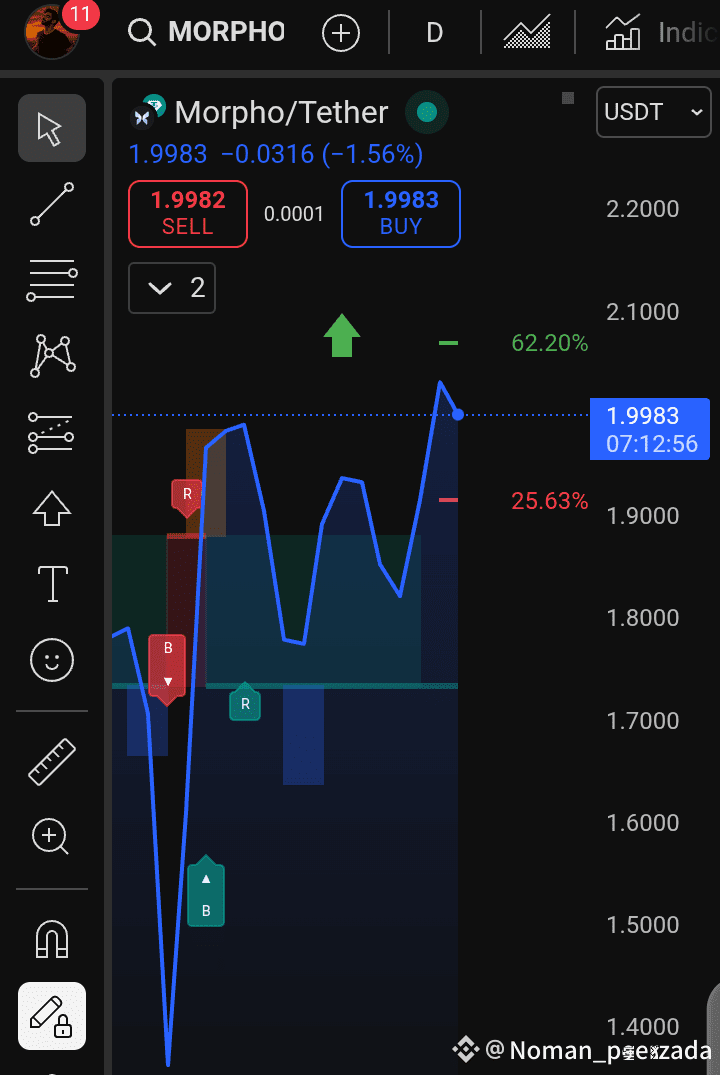Screen dimensions: 720x1075
Task: Open the emoji sticker tool
Action: [x=52, y=659]
